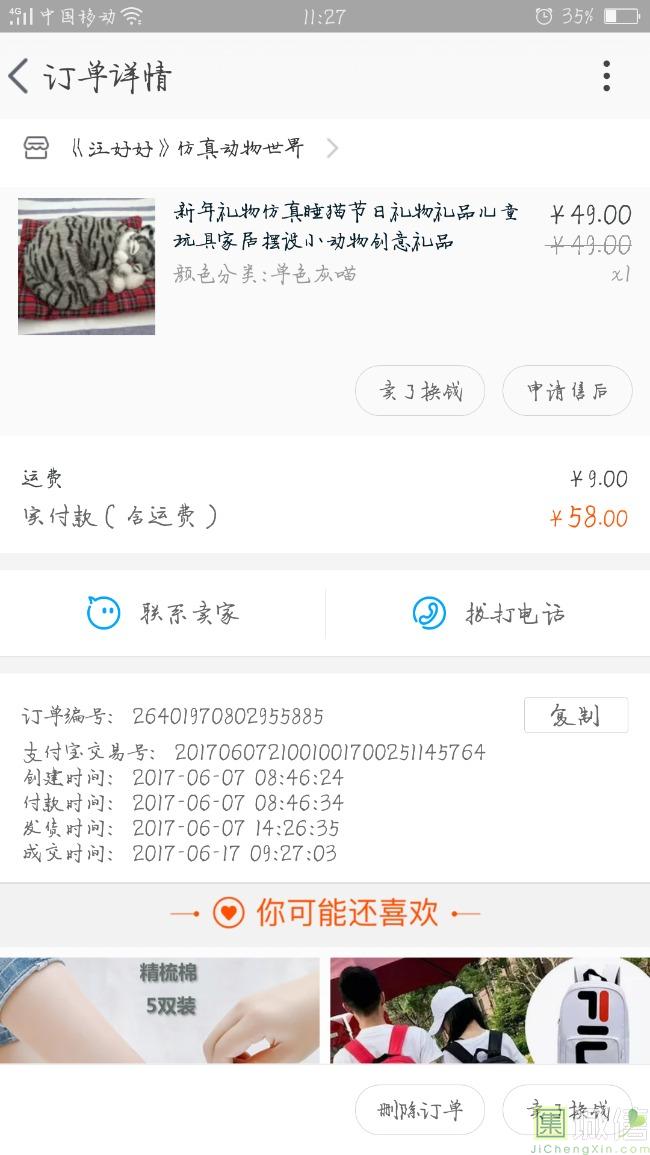Tap 卖了换钱 beside 删除订单
This screenshot has height=1155, width=650.
567,1110
